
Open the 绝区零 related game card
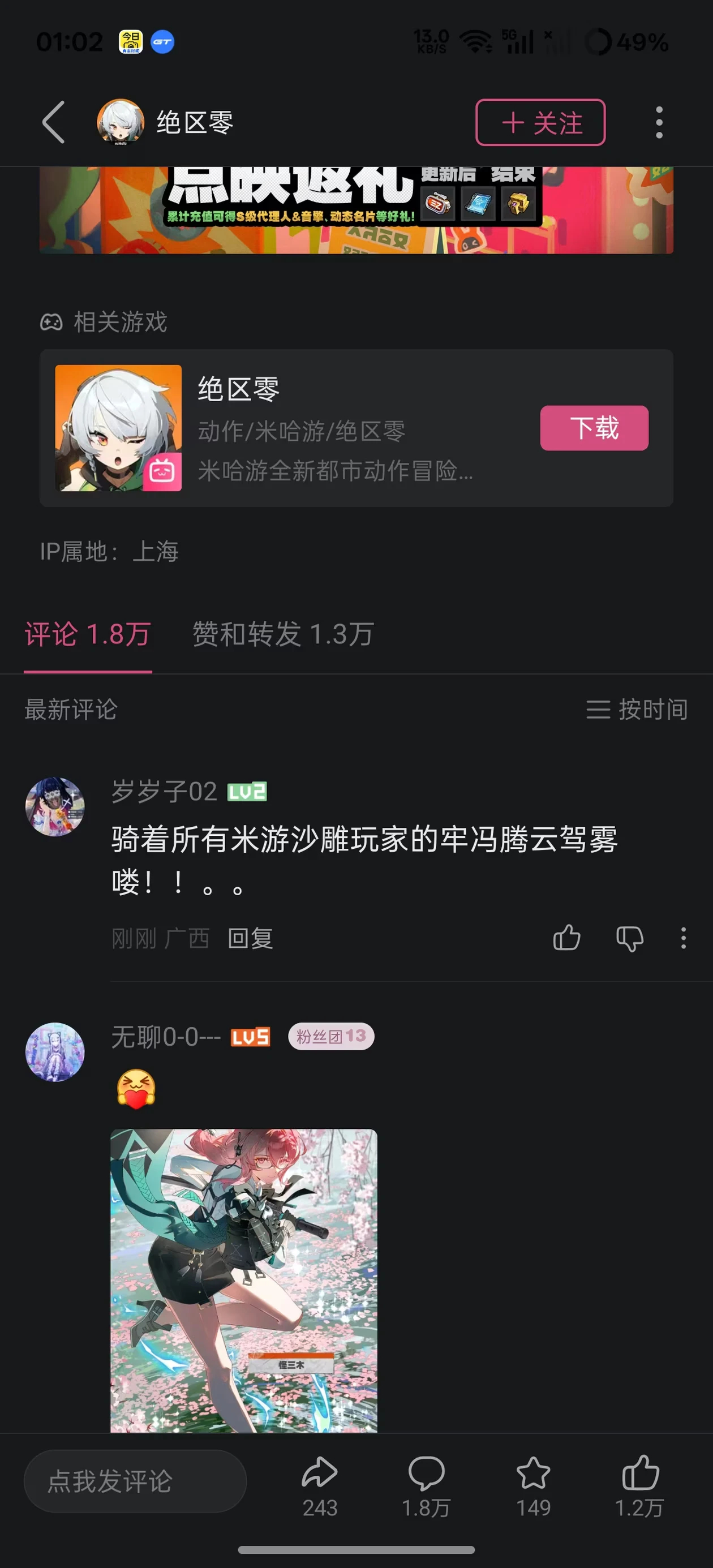335,428
